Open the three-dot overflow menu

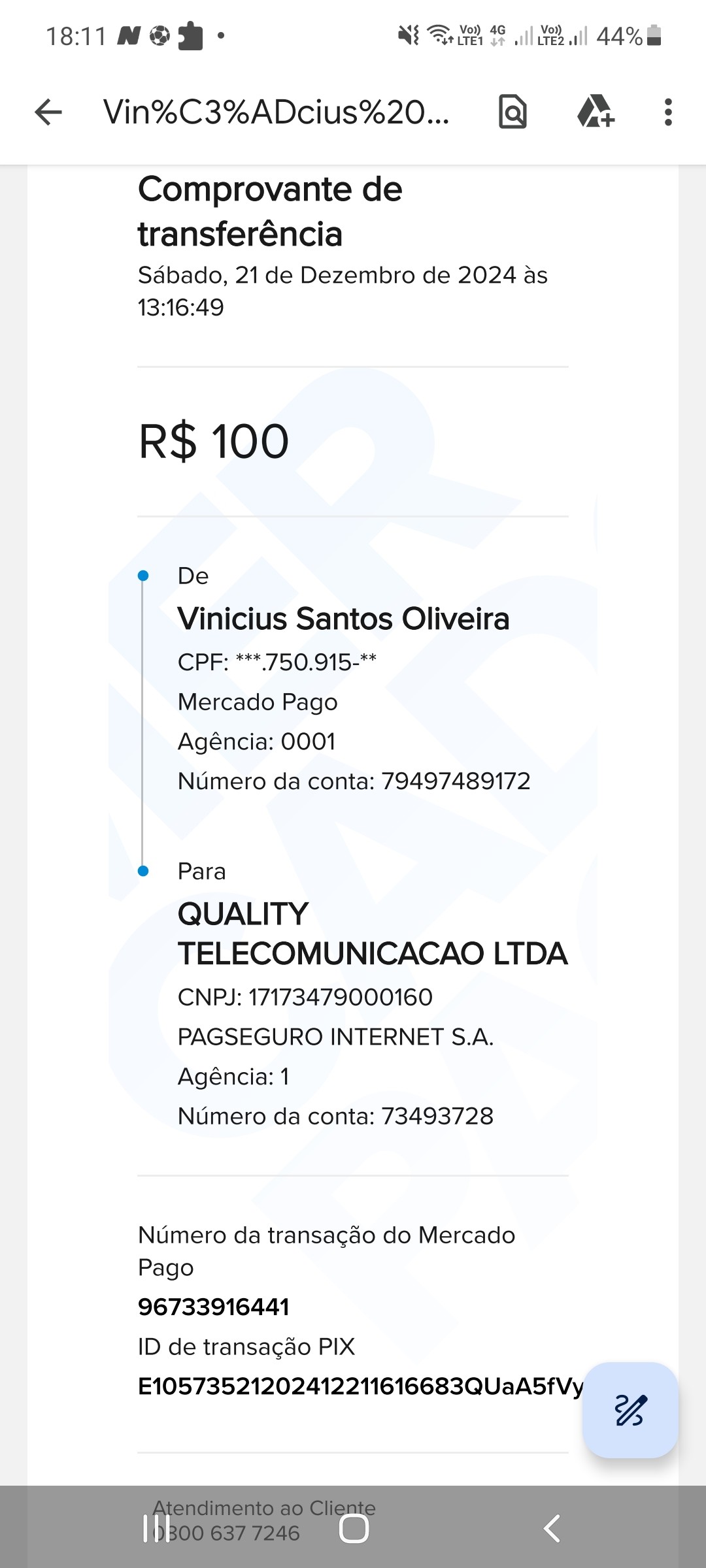pyautogui.click(x=667, y=112)
